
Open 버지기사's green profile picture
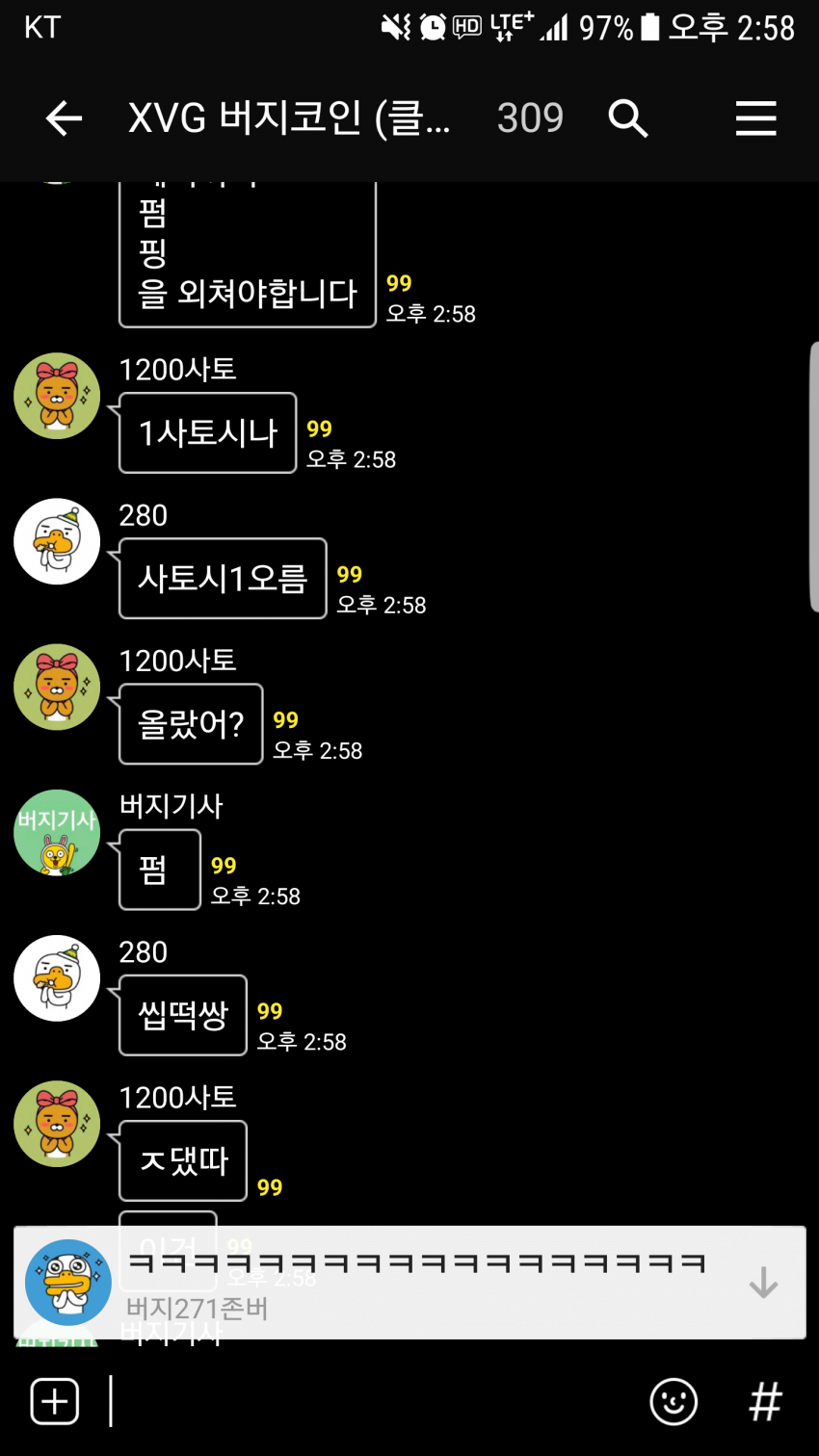click(57, 832)
